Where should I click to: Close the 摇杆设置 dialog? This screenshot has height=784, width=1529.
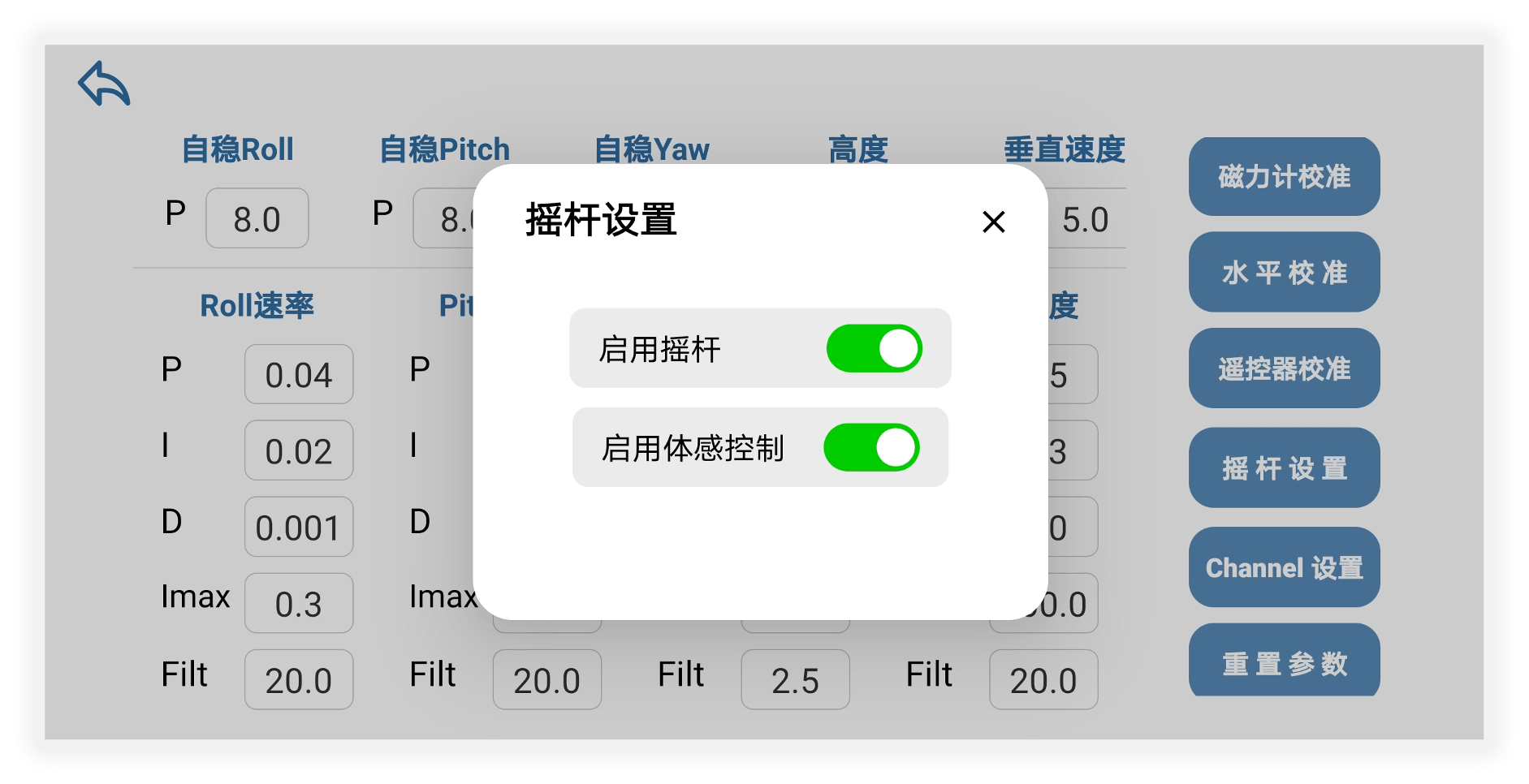[993, 222]
